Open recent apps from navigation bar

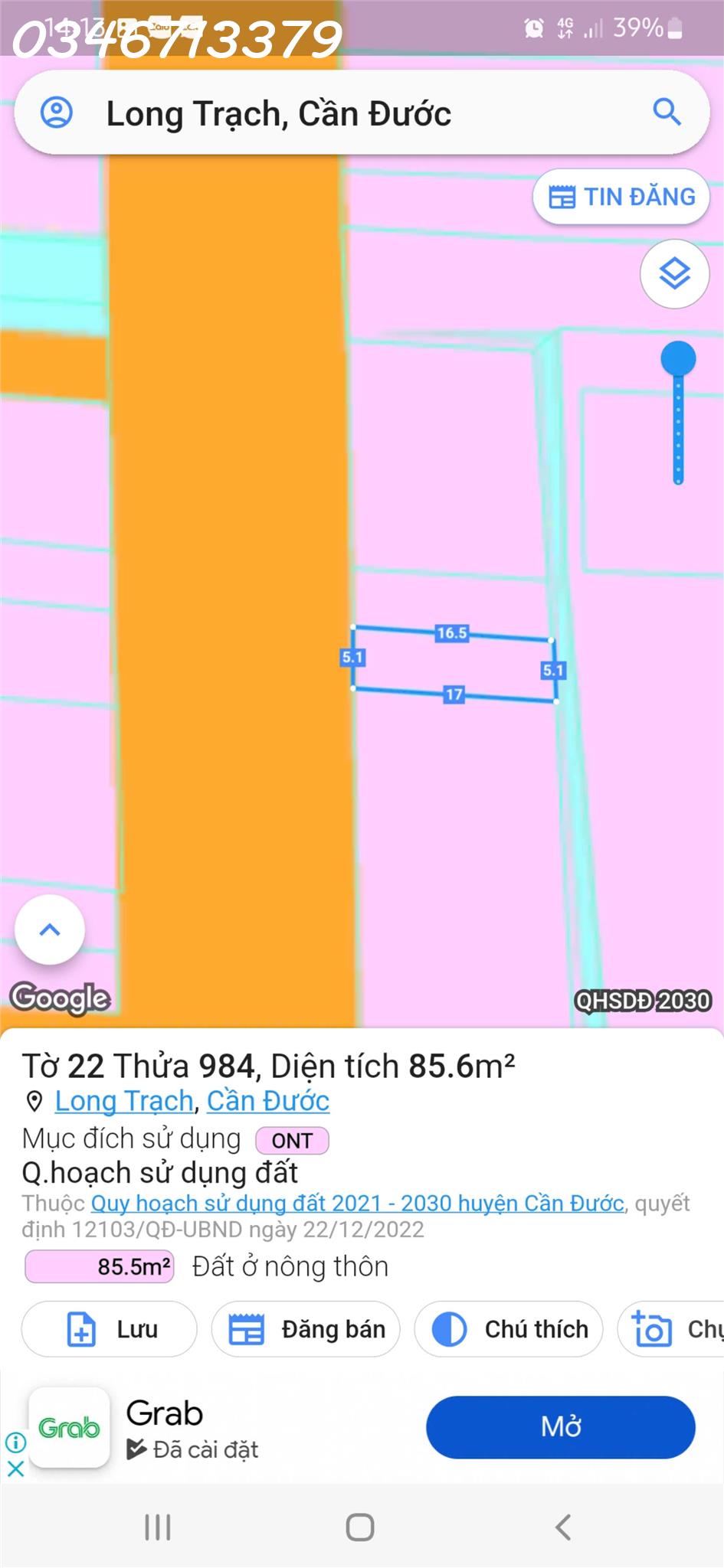[158, 1527]
